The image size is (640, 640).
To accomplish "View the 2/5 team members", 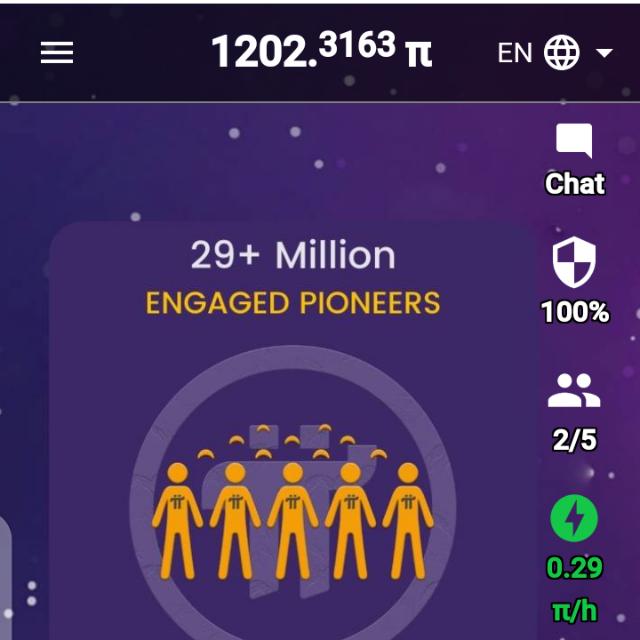I will [574, 409].
